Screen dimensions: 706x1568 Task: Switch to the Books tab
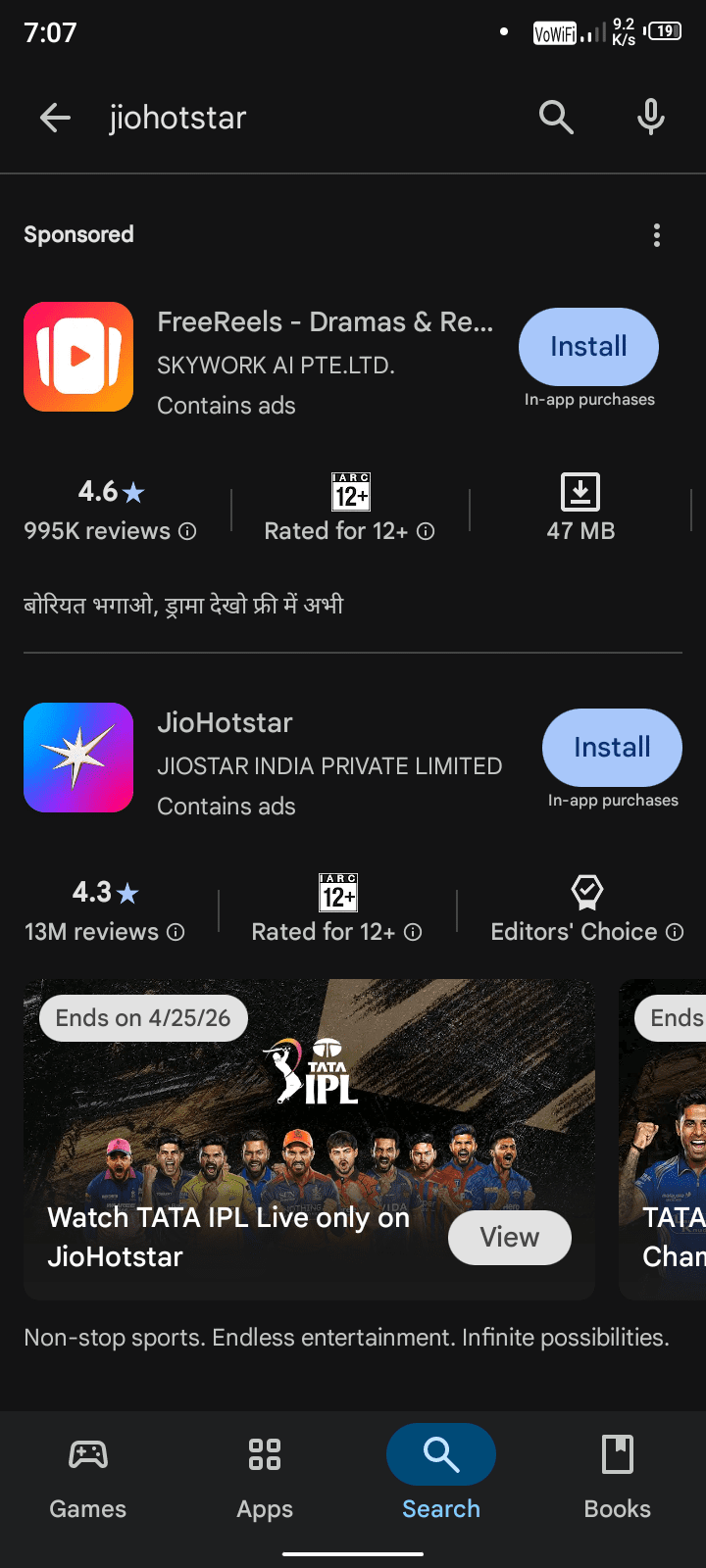click(x=618, y=1470)
